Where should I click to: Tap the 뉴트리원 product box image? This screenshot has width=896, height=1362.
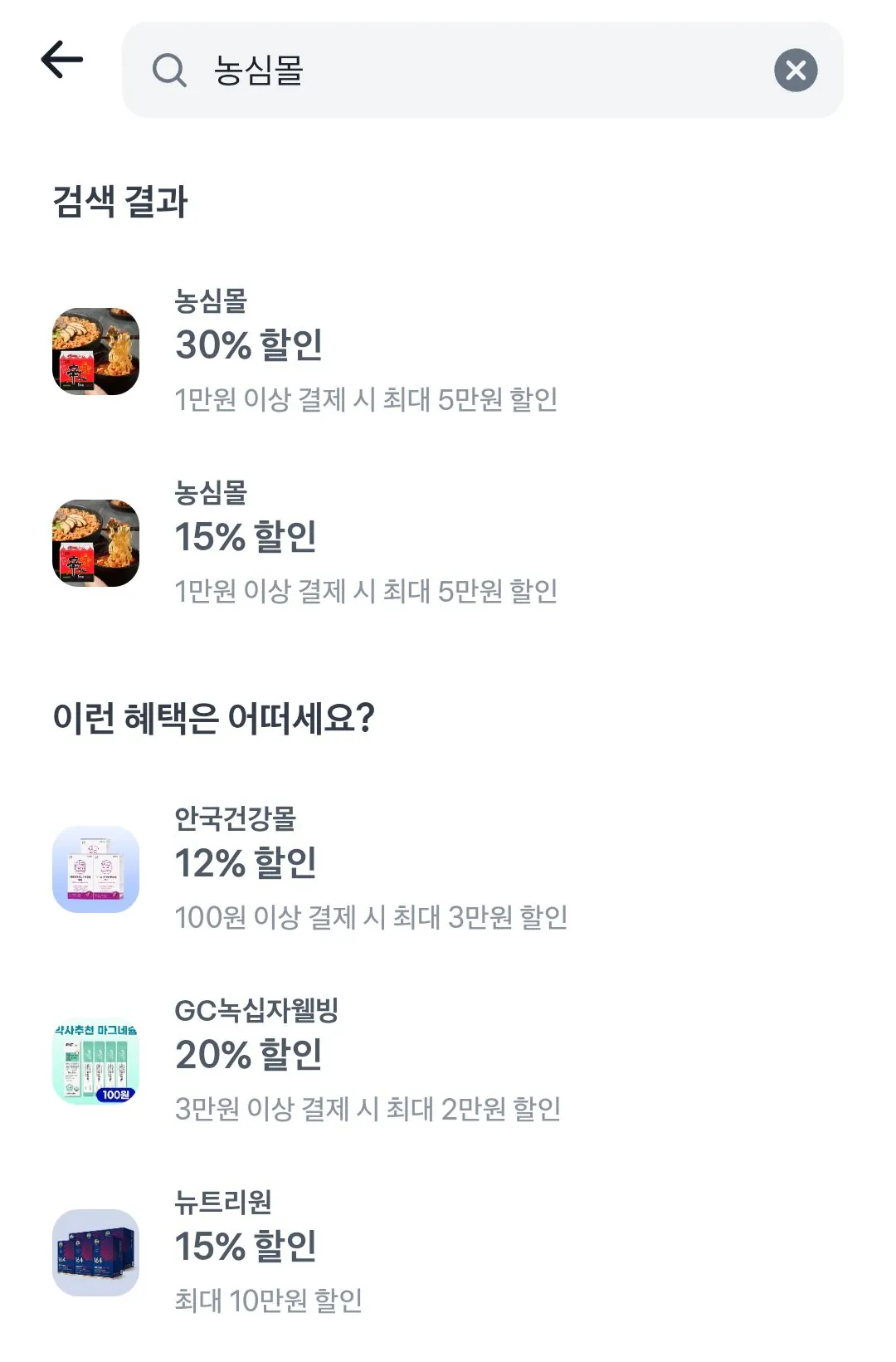coord(95,1254)
